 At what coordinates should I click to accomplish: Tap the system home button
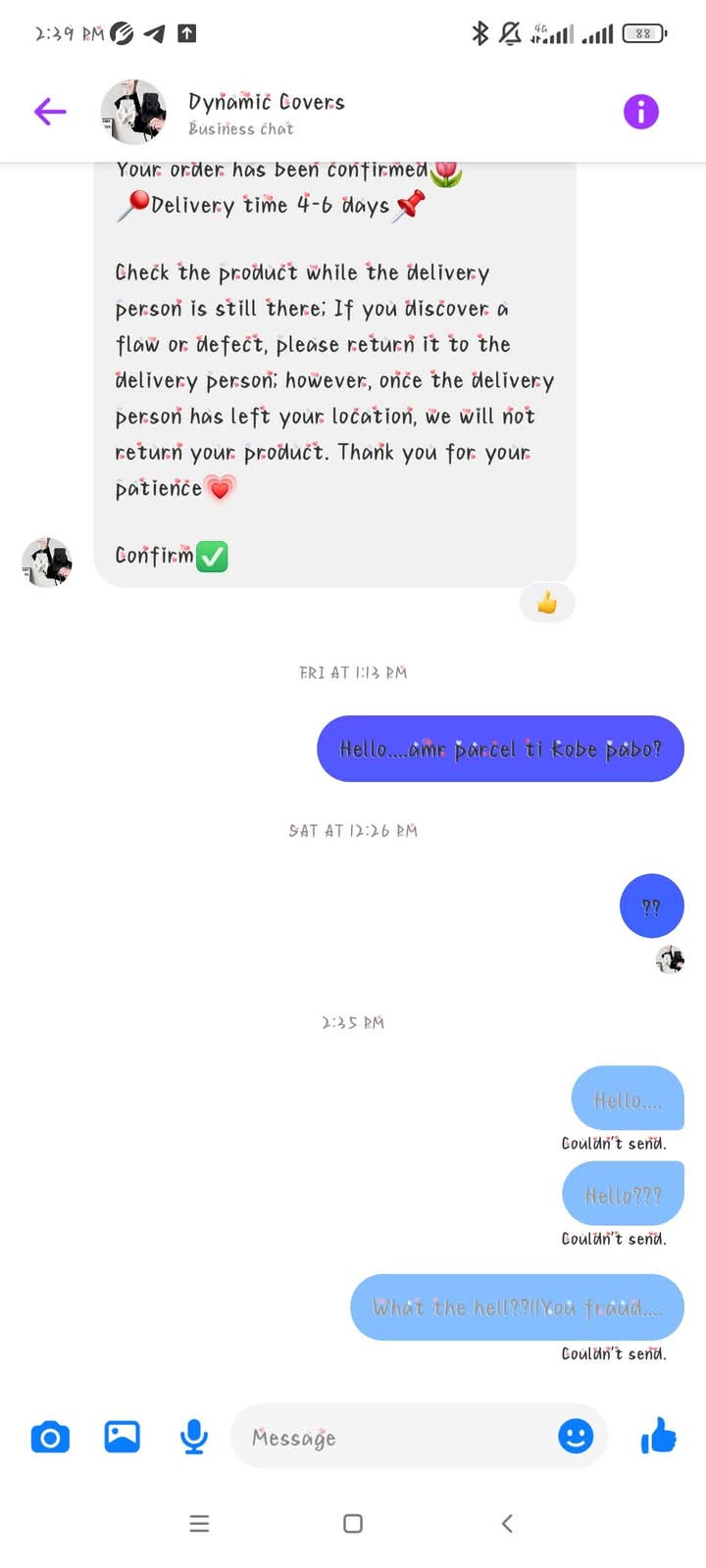click(353, 1523)
